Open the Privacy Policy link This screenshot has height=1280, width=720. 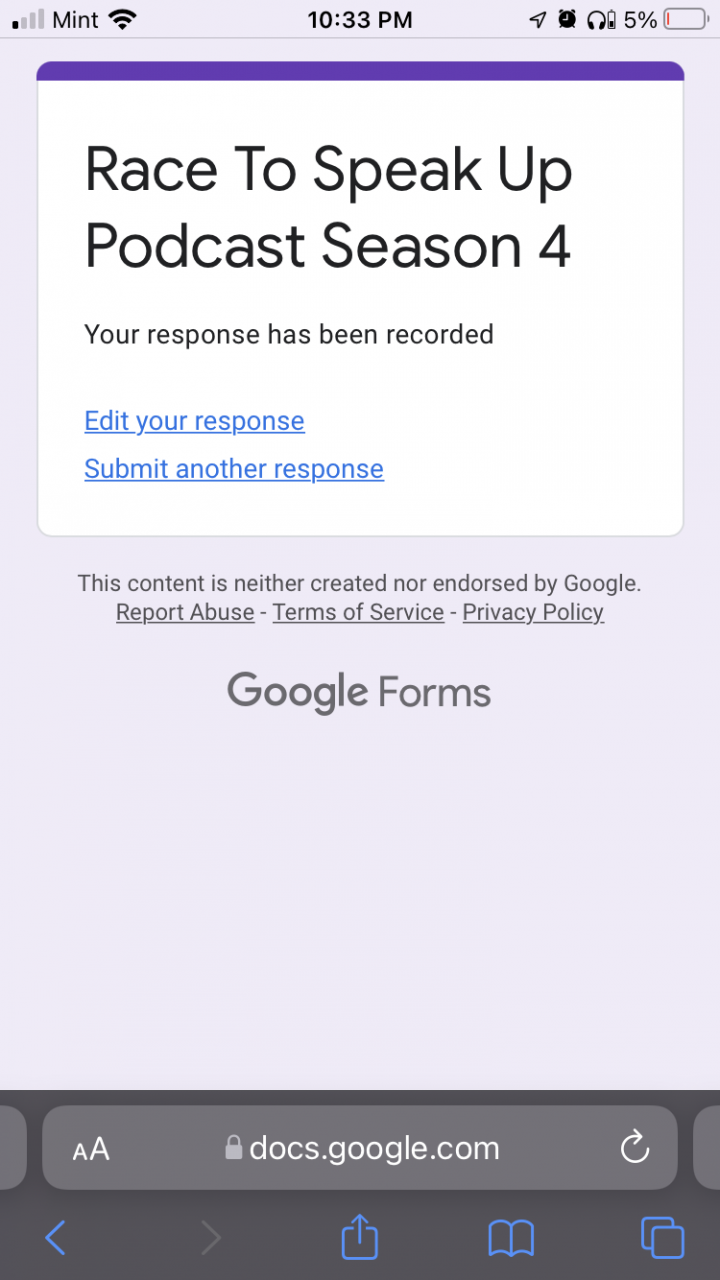533,612
